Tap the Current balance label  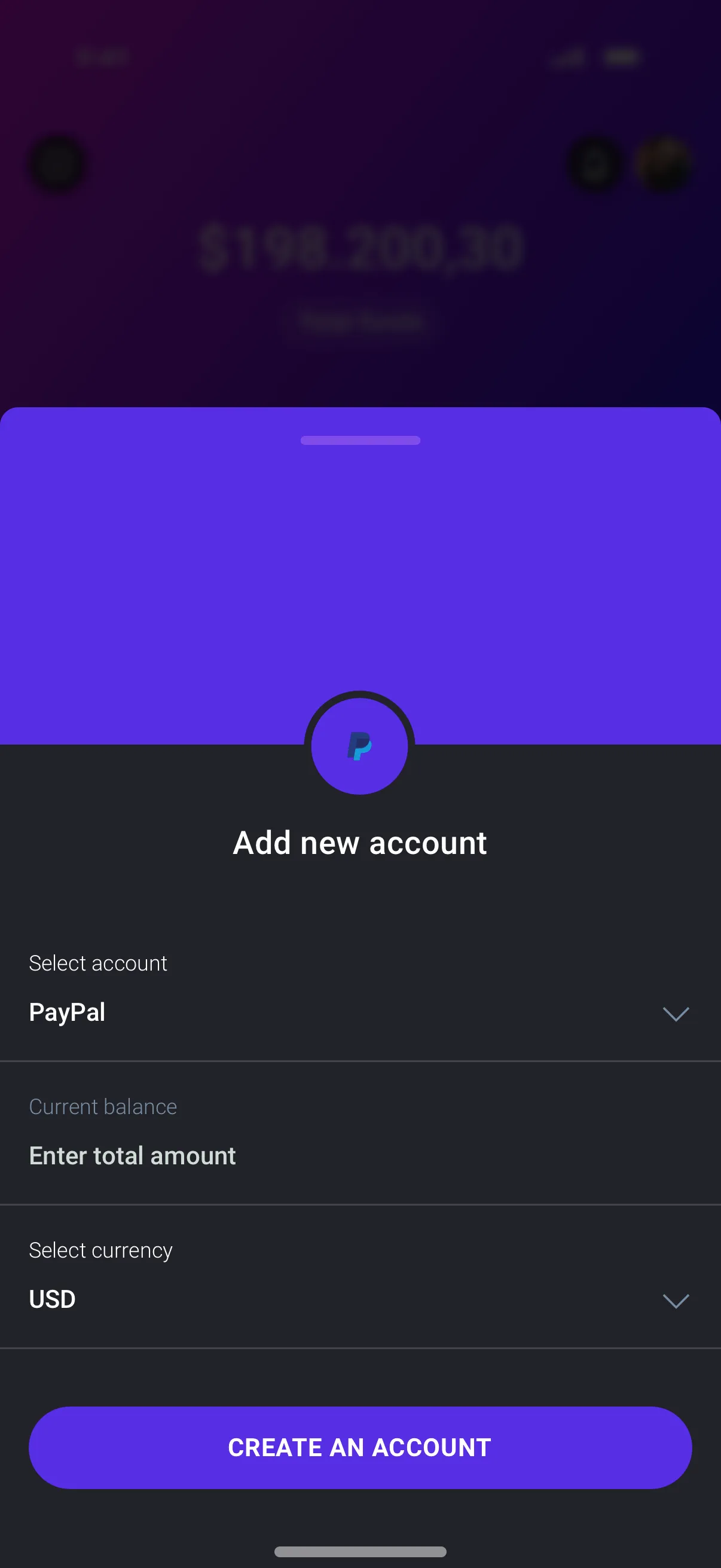tap(102, 1107)
